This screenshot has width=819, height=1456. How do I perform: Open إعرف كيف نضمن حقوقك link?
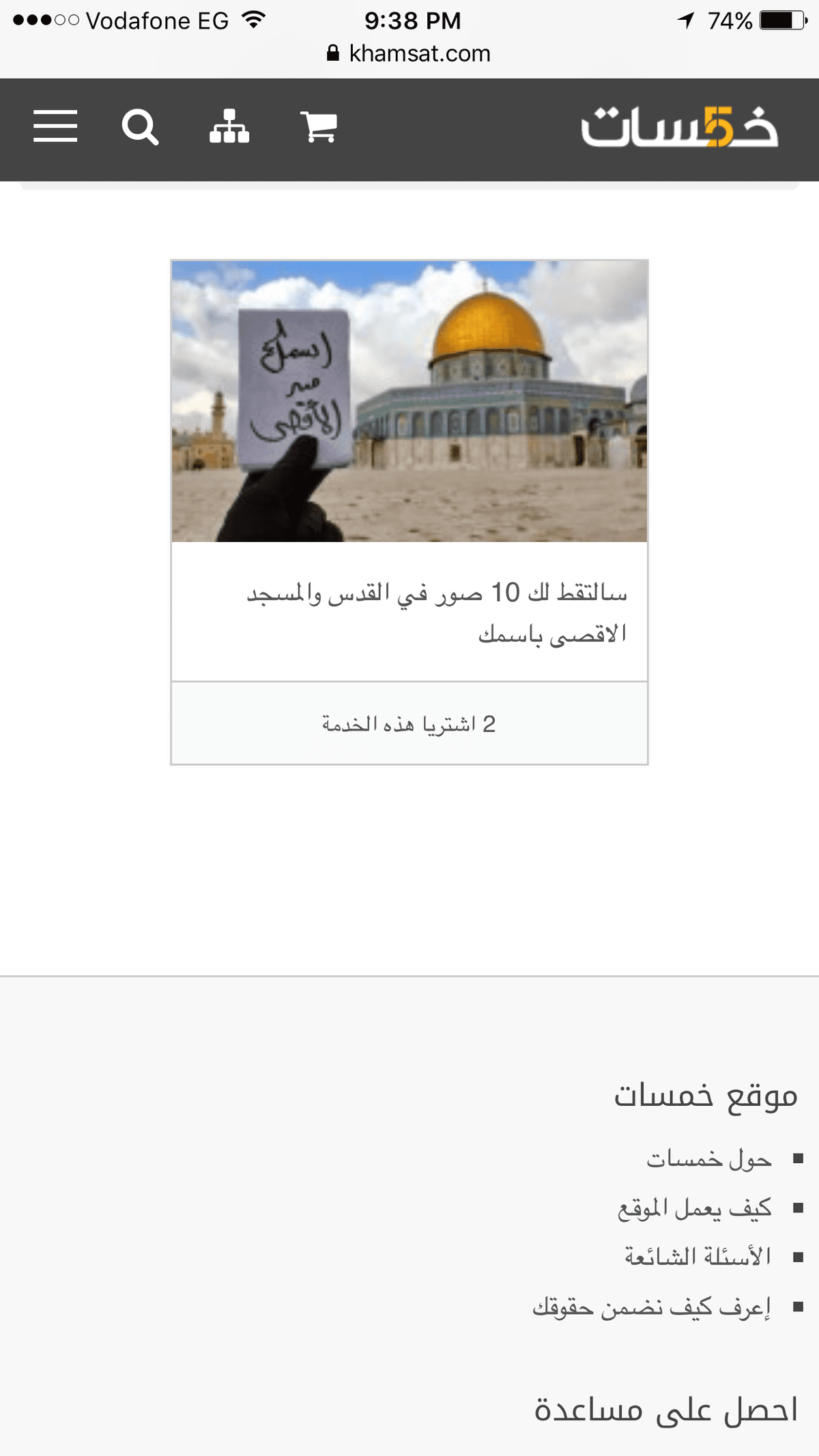click(652, 1307)
